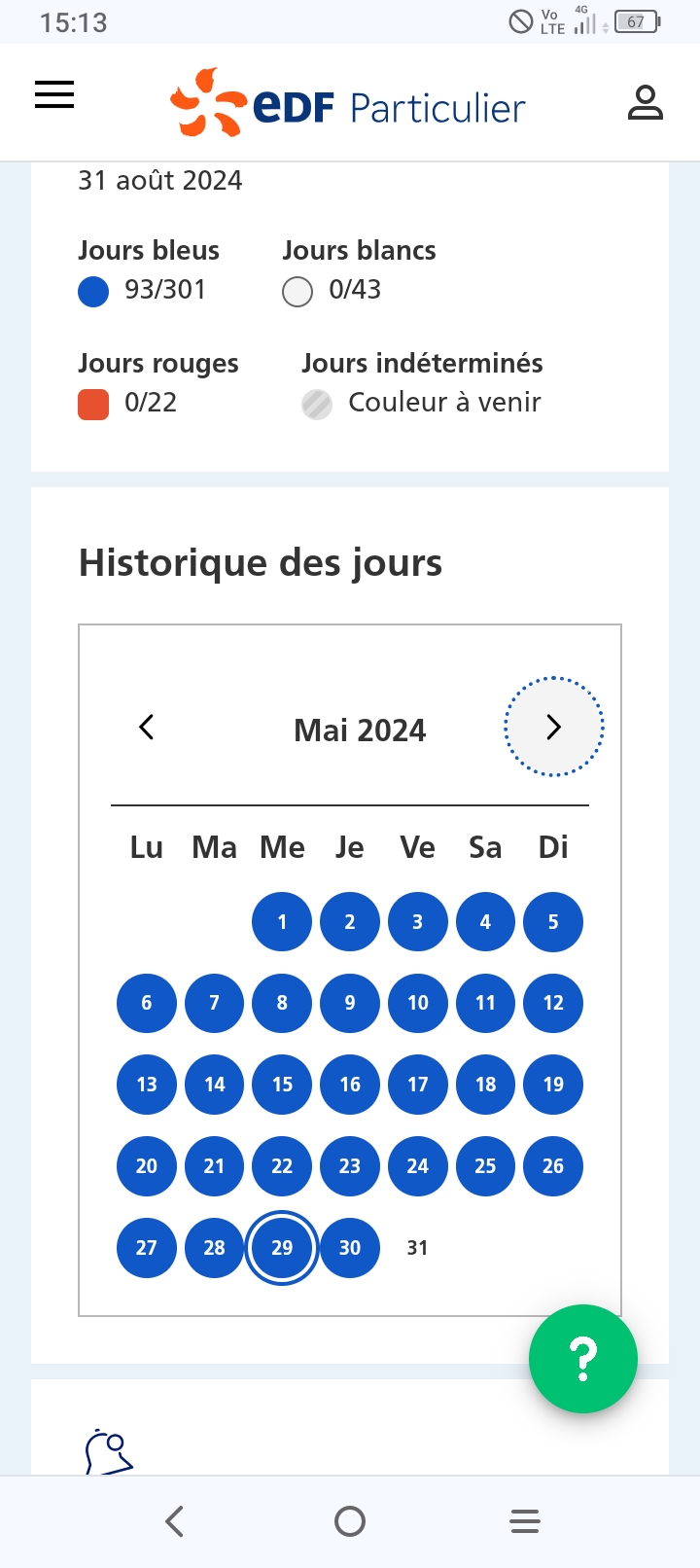This screenshot has height=1568, width=700.
Task: Open the green help question mark
Action: click(x=583, y=1359)
